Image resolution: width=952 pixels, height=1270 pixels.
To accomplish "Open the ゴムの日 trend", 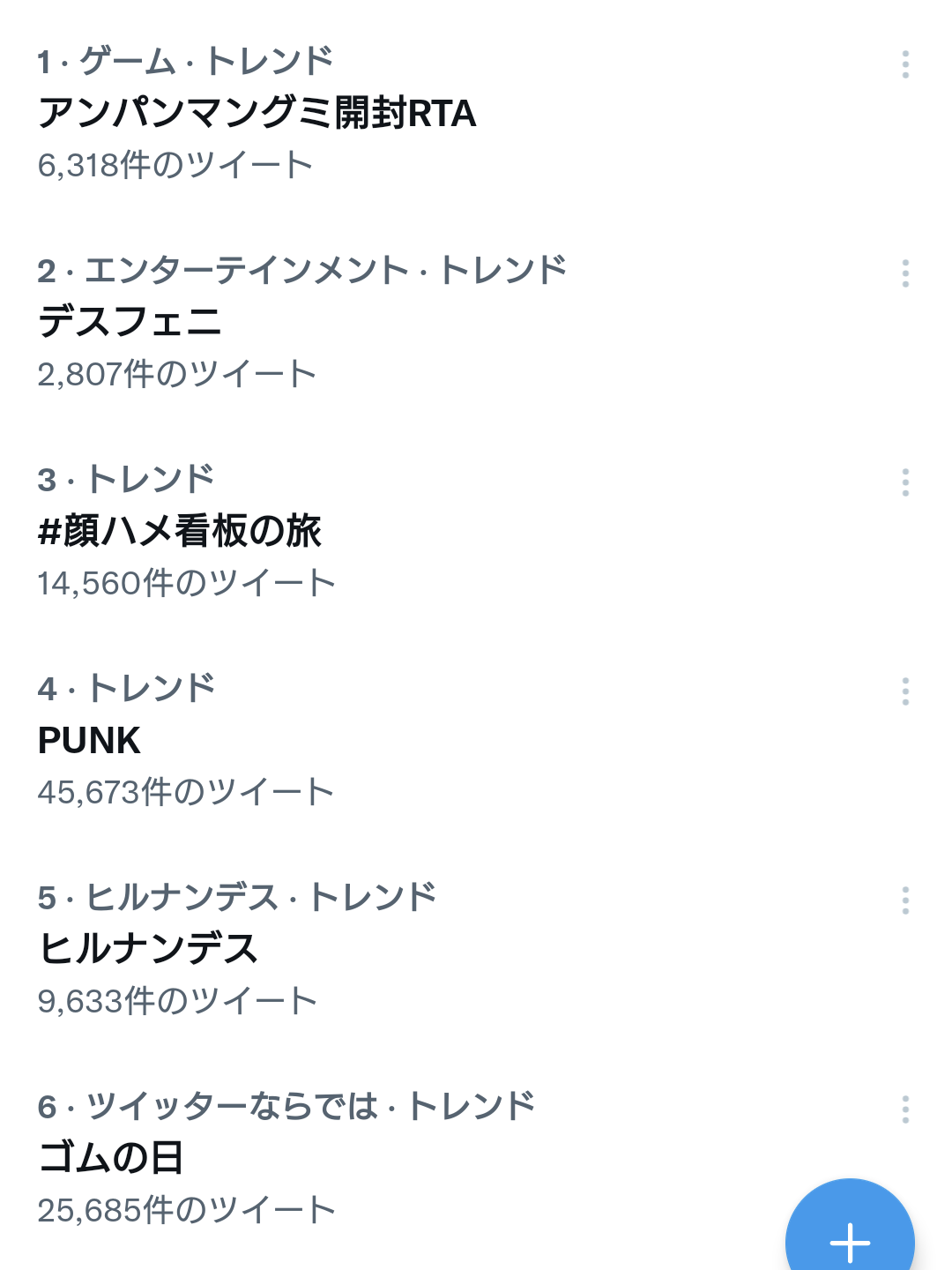I will coord(111,1158).
